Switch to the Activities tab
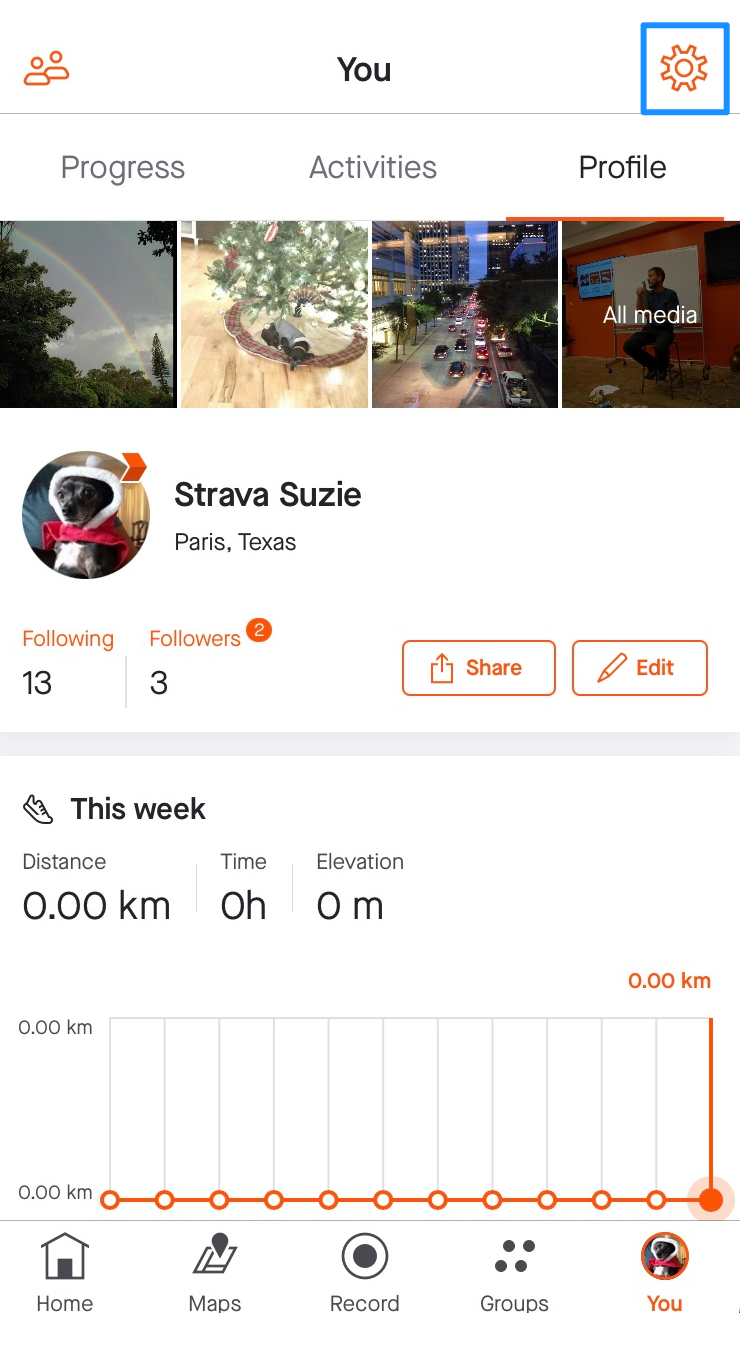The image size is (740, 1354). pos(373,167)
